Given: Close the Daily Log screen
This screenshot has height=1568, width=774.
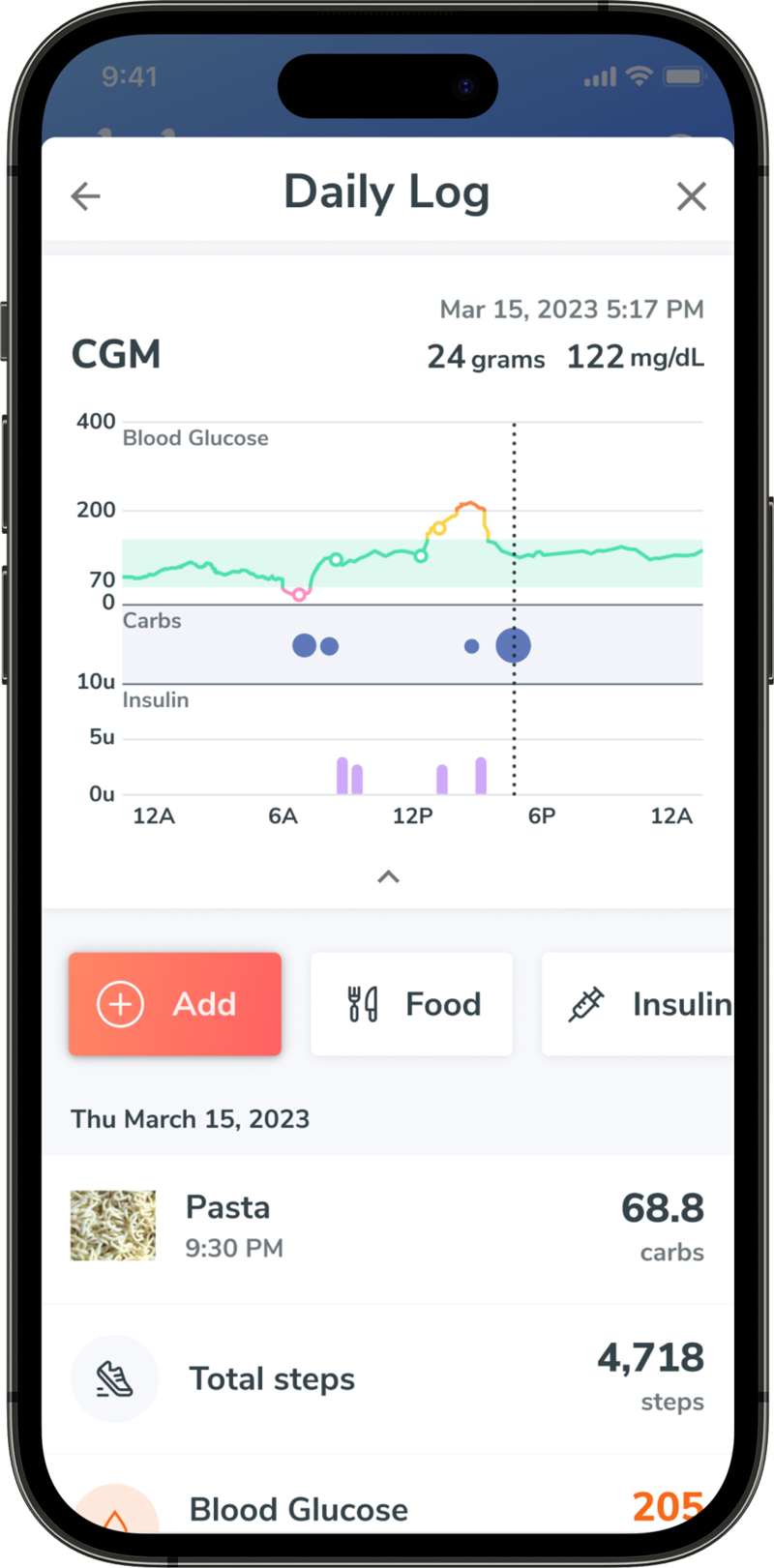Looking at the screenshot, I should [691, 196].
